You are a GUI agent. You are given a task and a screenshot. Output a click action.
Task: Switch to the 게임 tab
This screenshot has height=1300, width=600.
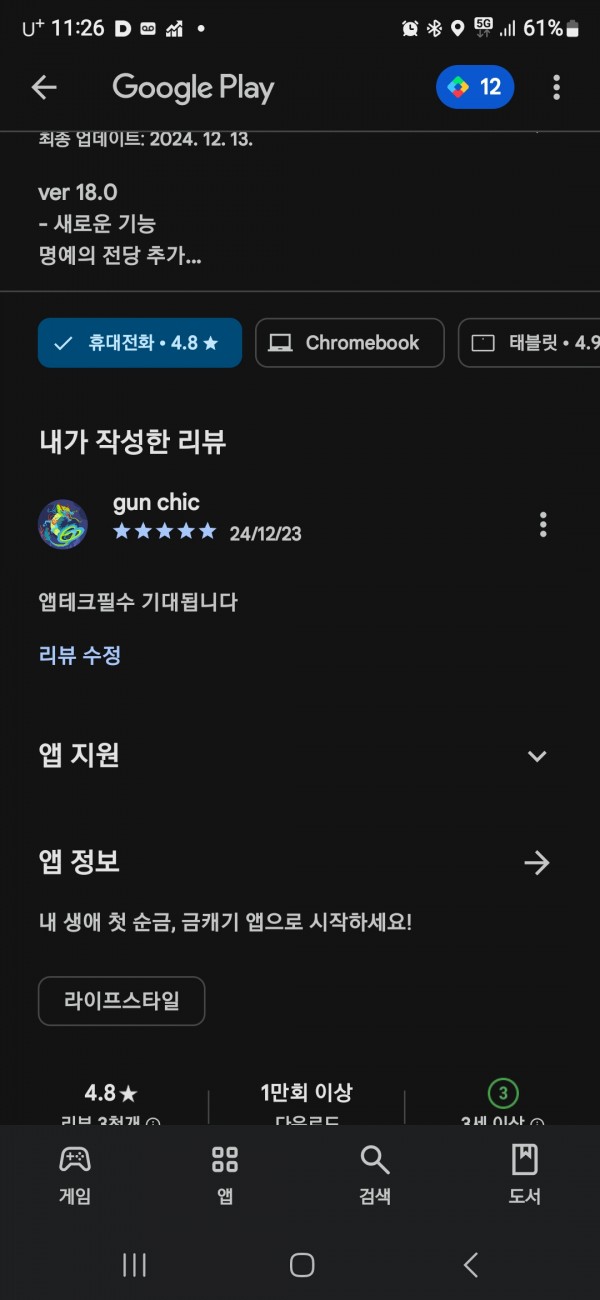coord(75,1175)
